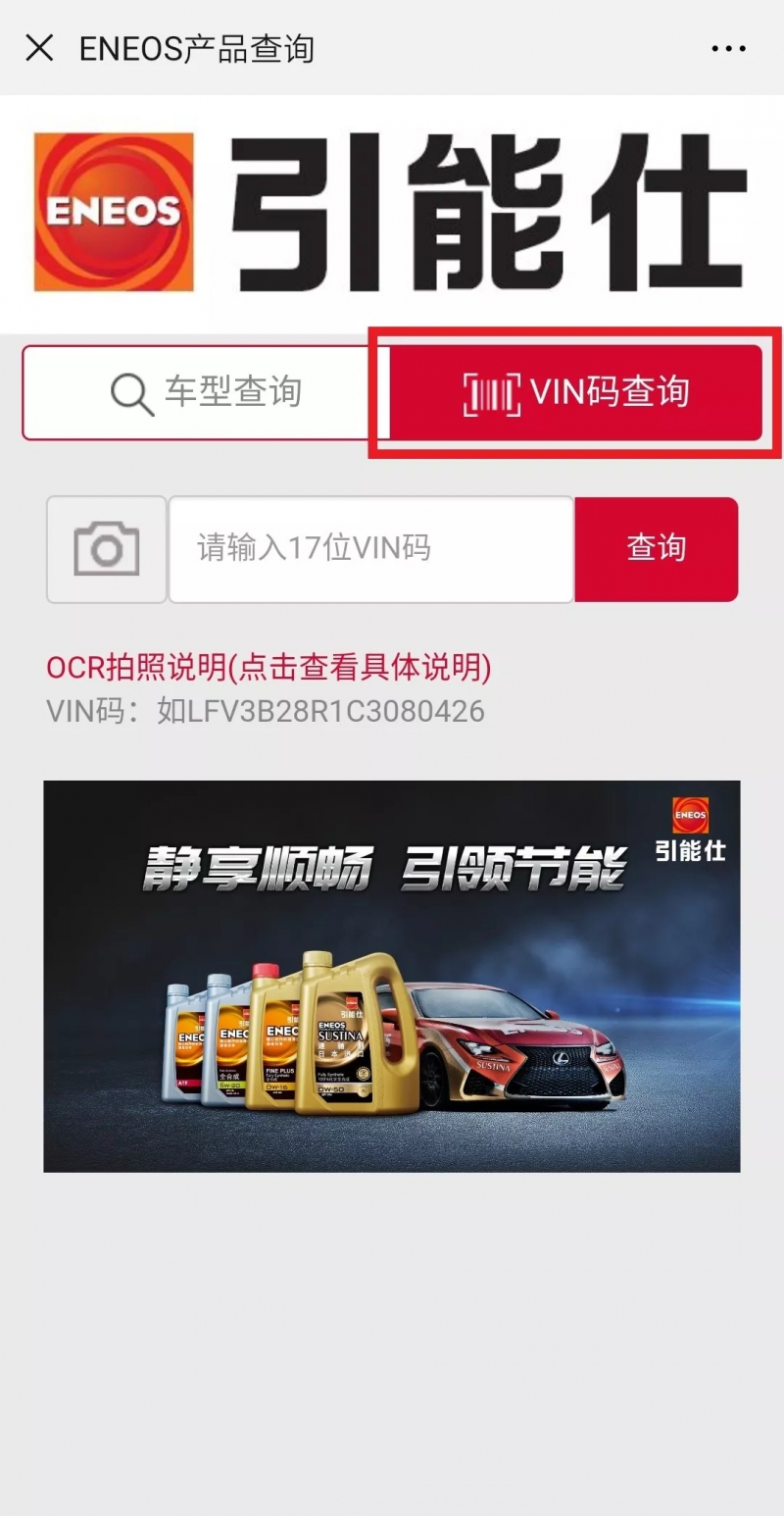View the OCR拍照说明 instructions

[x=269, y=668]
